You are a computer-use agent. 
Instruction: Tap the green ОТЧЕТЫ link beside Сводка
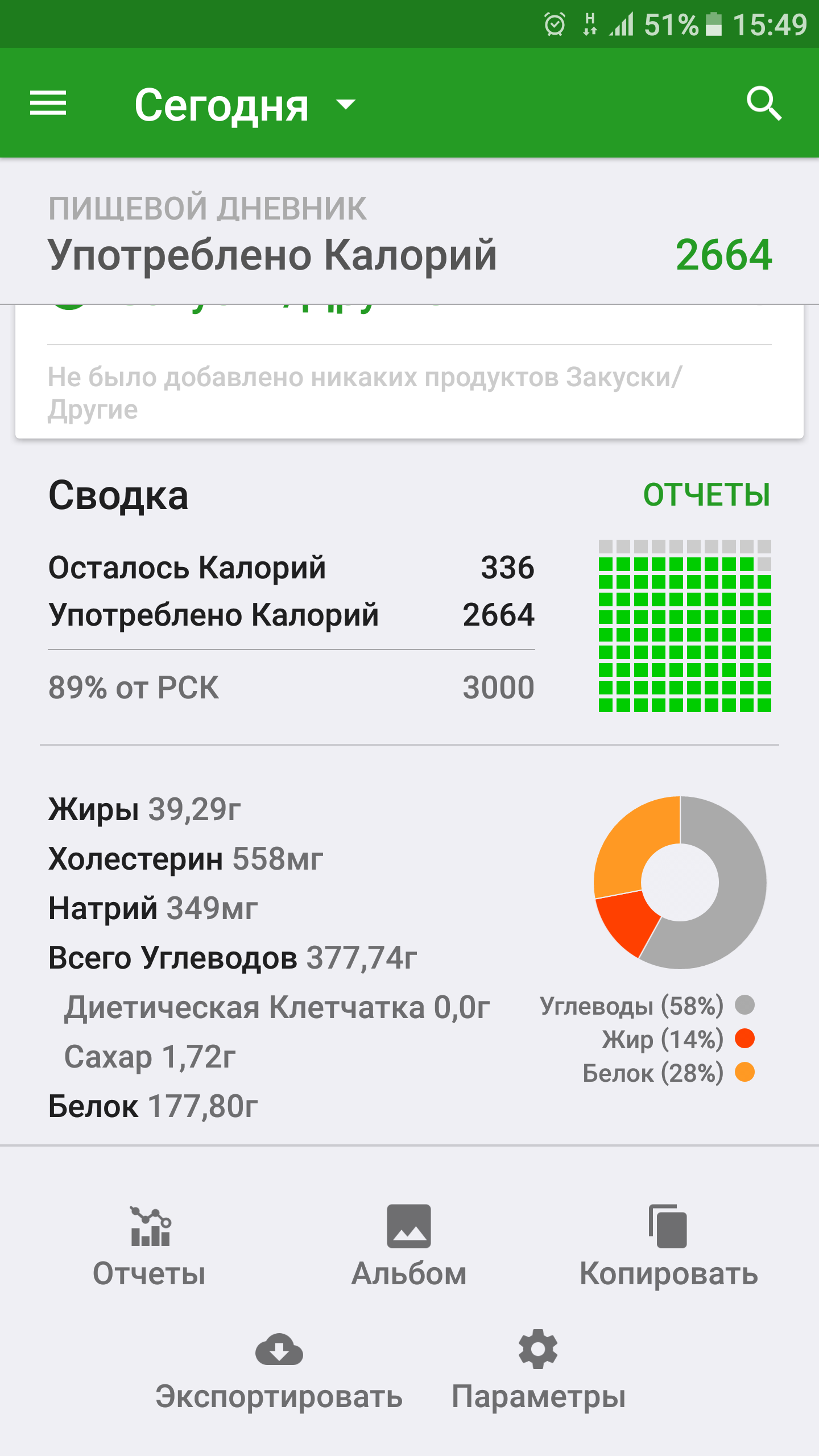coord(706,495)
